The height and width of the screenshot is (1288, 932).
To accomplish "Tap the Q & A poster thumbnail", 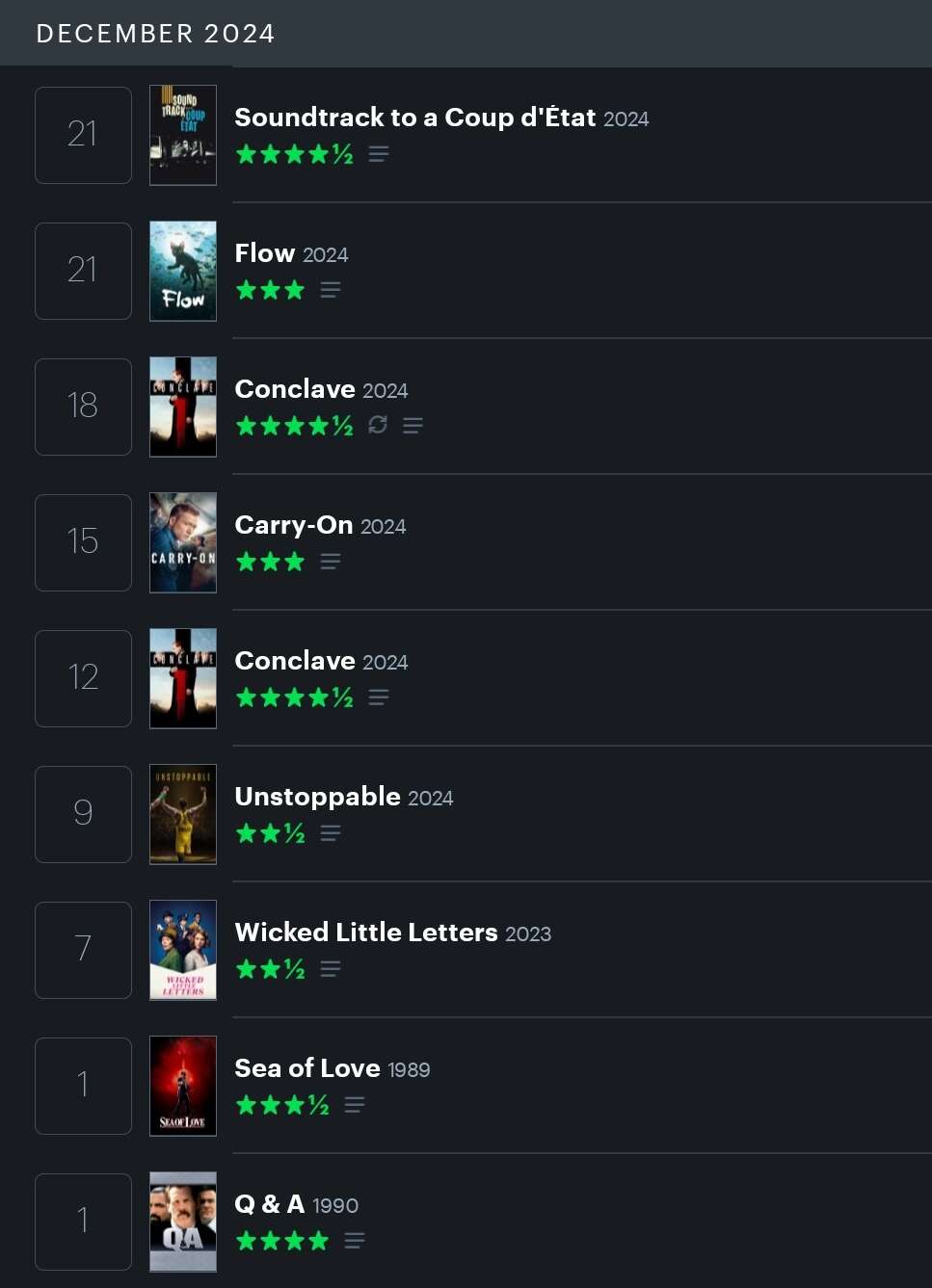I will click(183, 1222).
